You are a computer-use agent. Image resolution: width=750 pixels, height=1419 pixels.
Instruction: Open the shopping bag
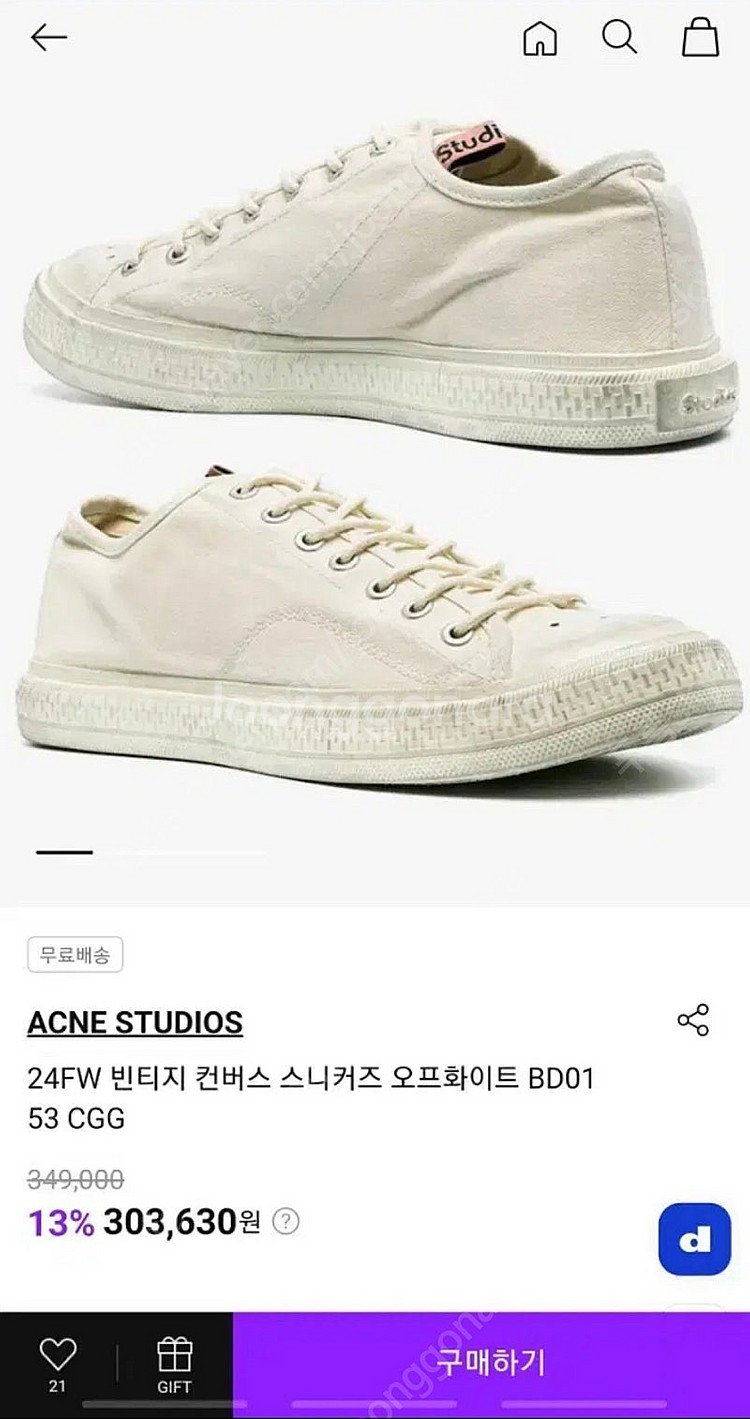[x=700, y=38]
